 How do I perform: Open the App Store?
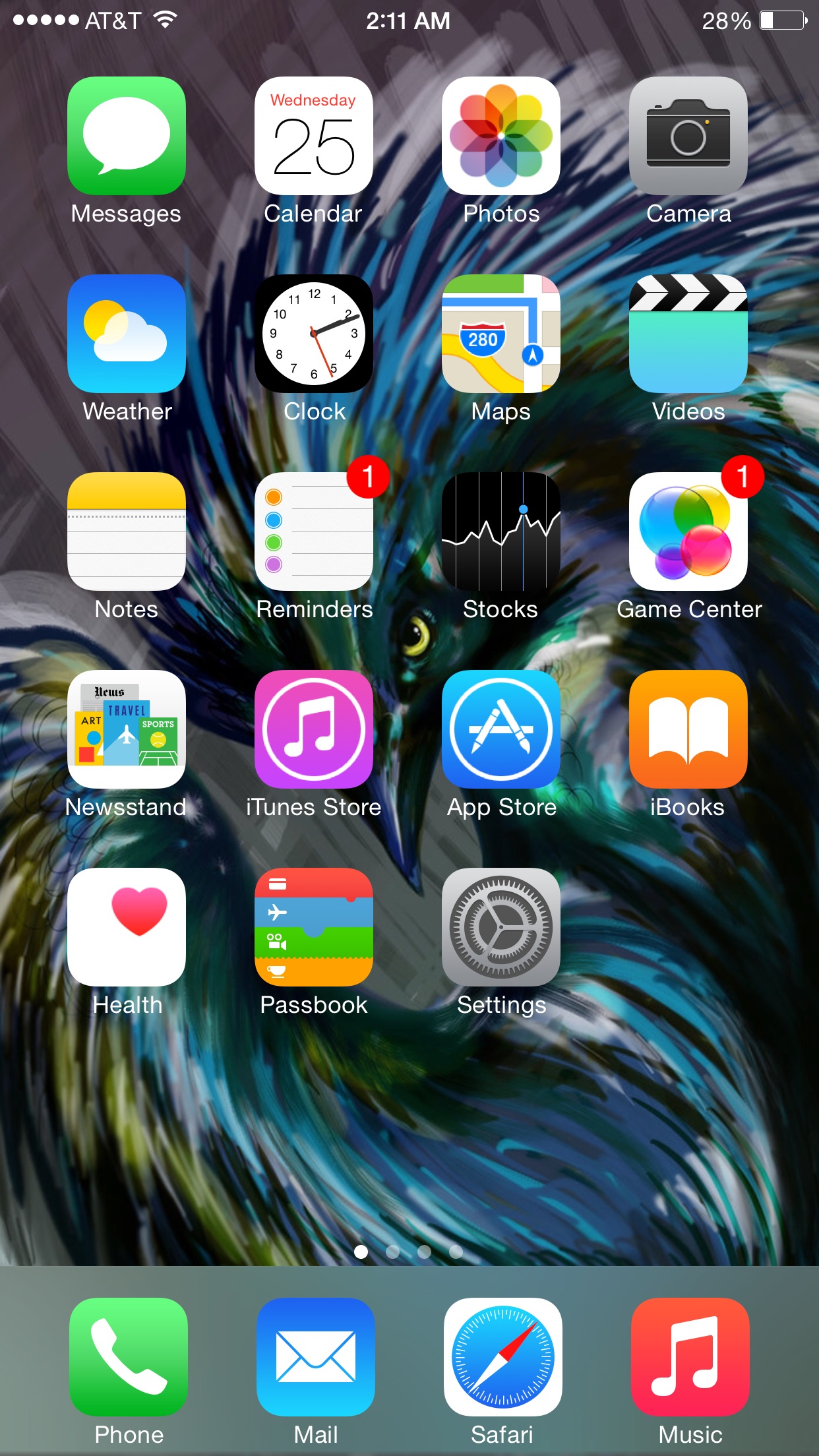(x=501, y=729)
